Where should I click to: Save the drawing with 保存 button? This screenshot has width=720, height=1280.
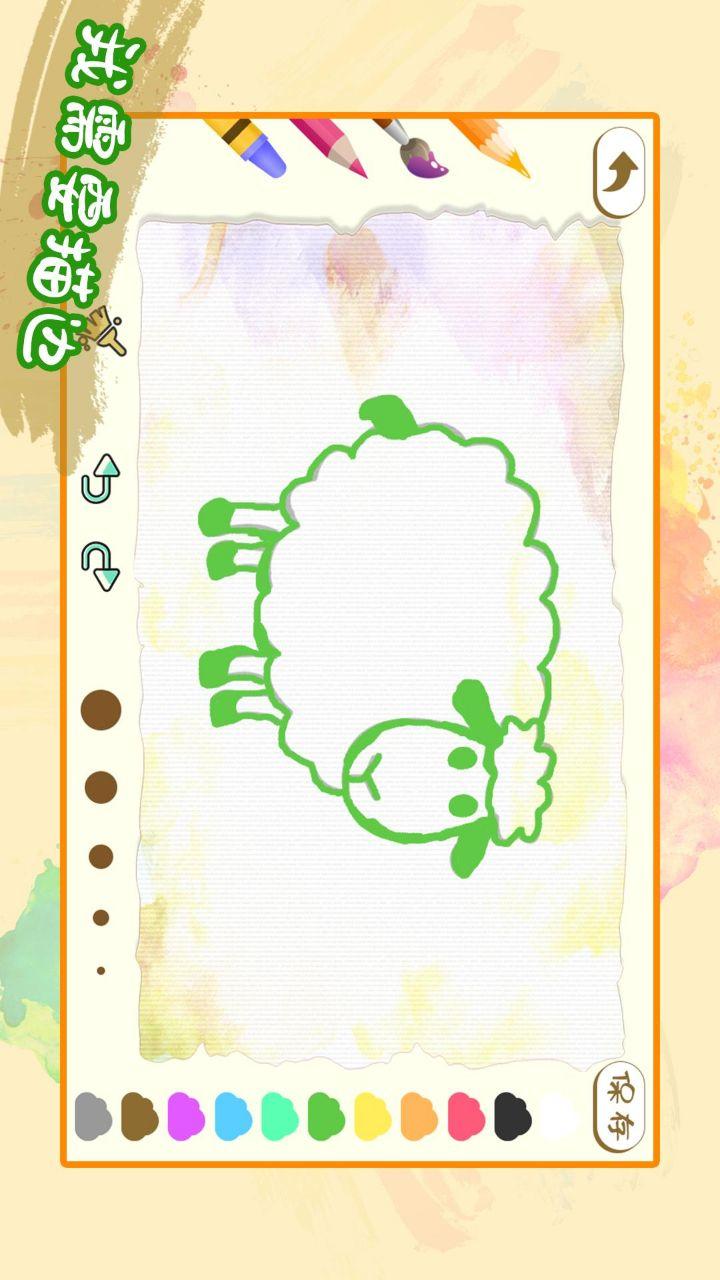click(x=620, y=1106)
